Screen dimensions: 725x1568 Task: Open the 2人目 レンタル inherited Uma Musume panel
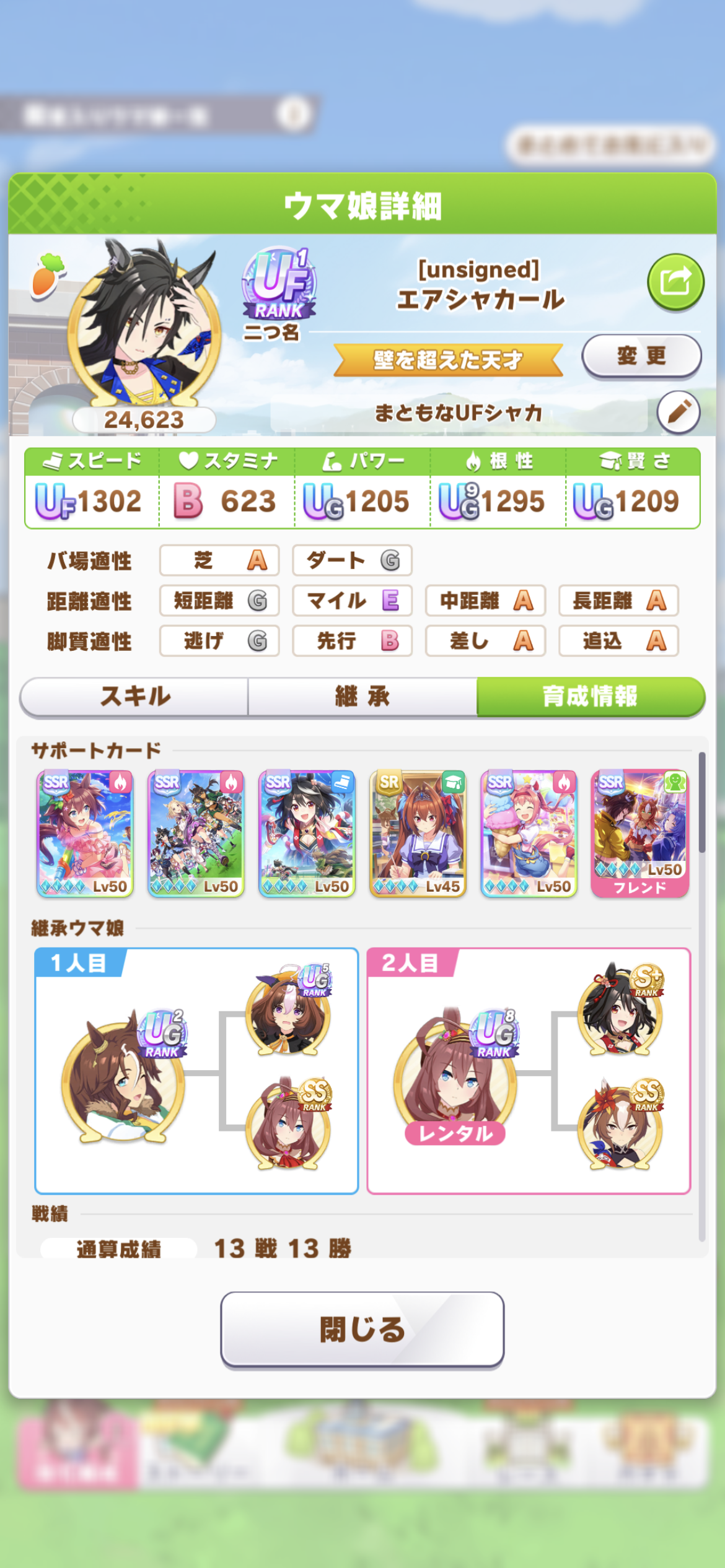(x=529, y=1071)
